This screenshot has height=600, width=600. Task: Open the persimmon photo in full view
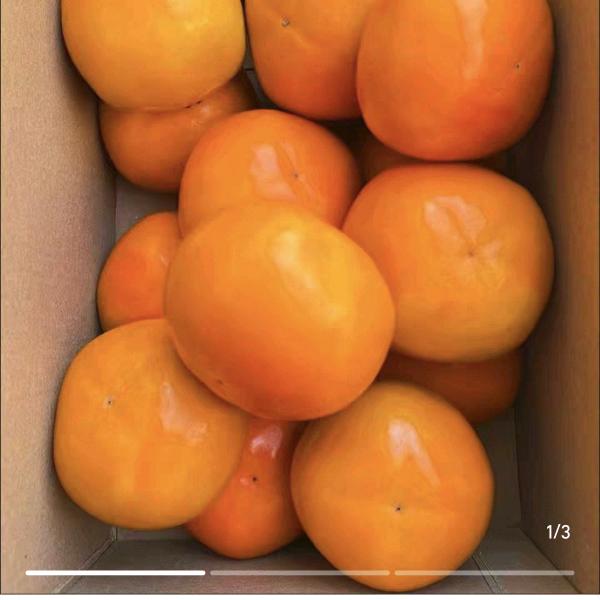pyautogui.click(x=300, y=290)
